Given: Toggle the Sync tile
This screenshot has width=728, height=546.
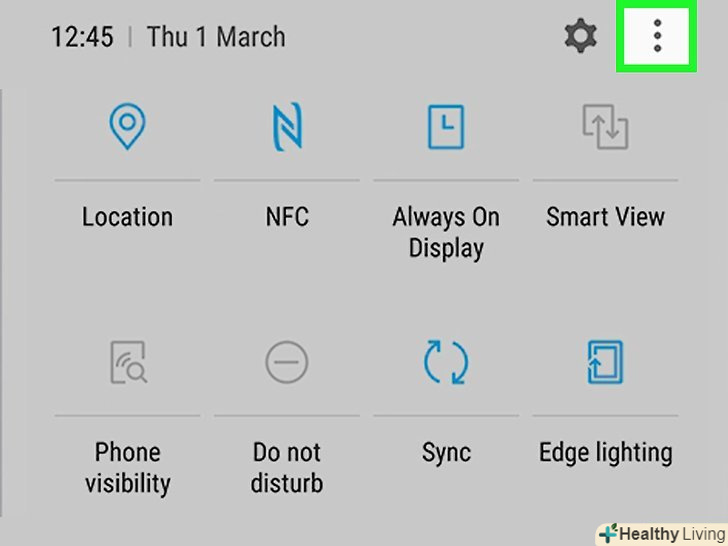Looking at the screenshot, I should point(446,362).
